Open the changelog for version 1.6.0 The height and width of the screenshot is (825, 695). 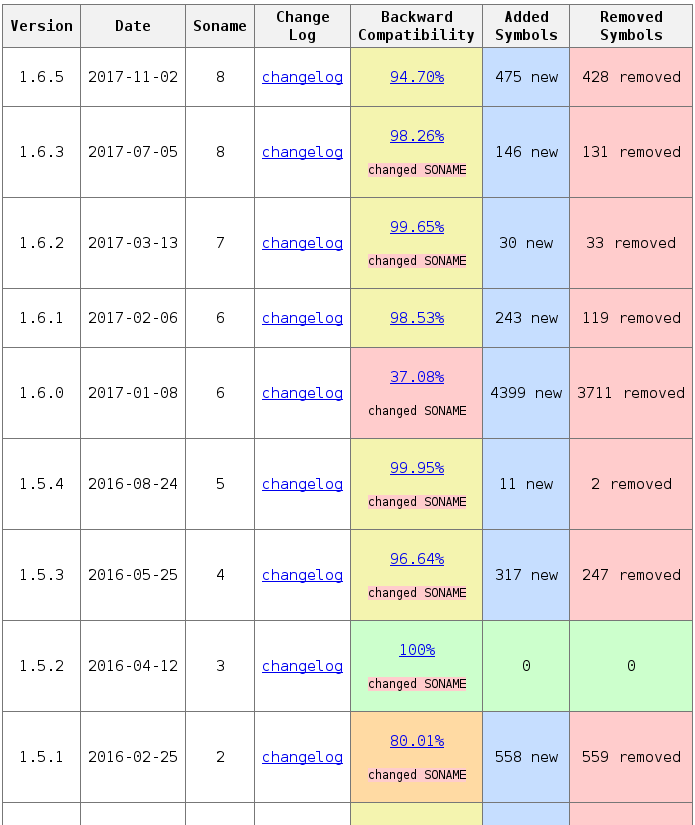[x=302, y=393]
